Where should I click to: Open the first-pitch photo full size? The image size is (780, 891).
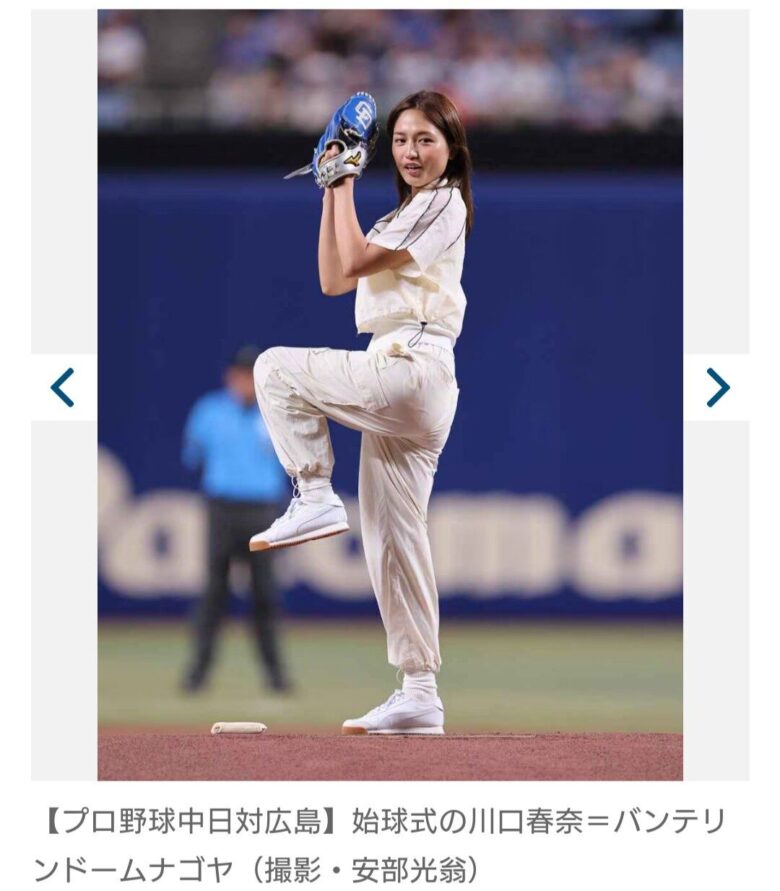[390, 395]
